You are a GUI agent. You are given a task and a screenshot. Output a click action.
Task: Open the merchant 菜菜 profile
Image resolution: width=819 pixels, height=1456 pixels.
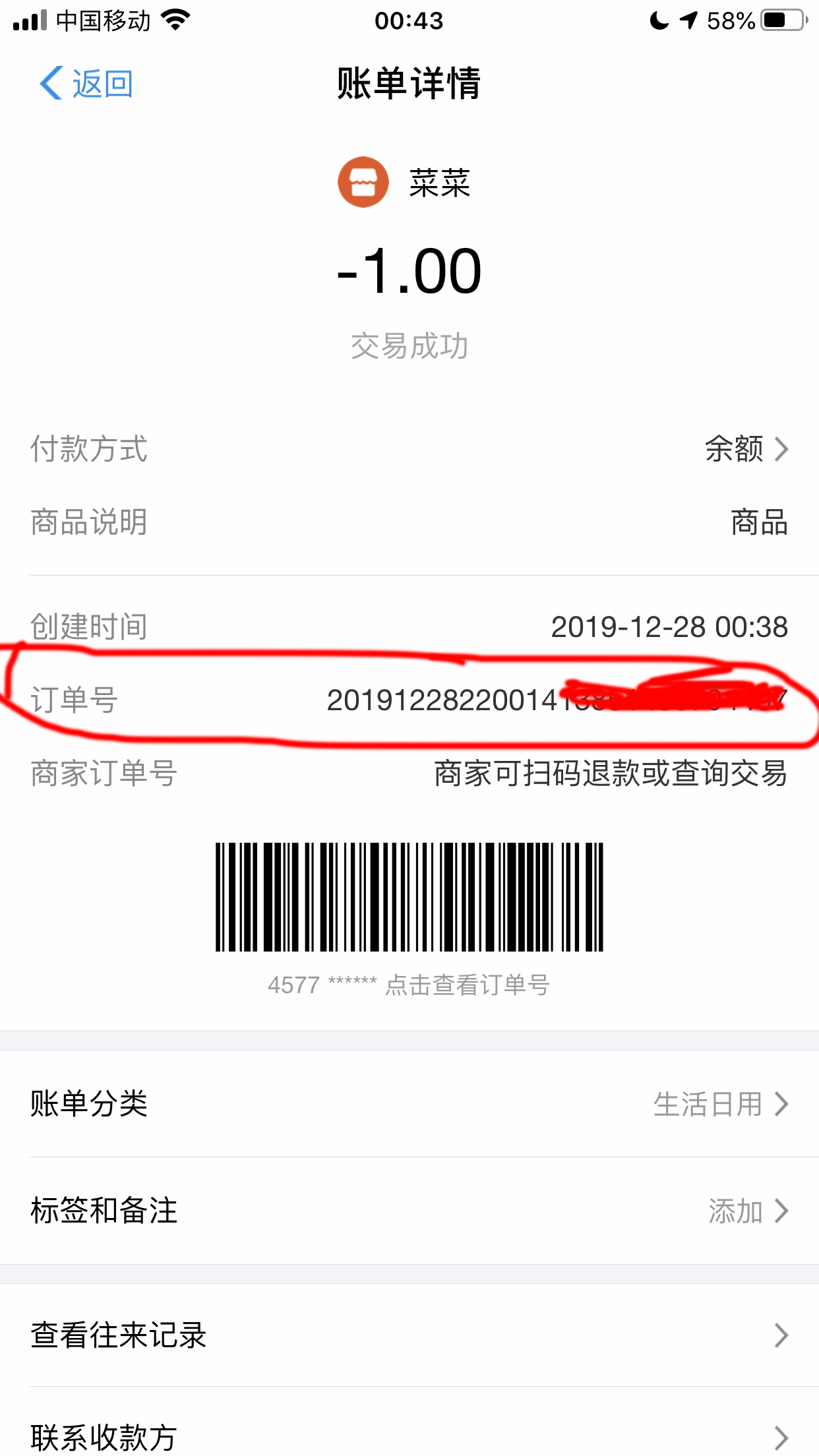pyautogui.click(x=404, y=182)
